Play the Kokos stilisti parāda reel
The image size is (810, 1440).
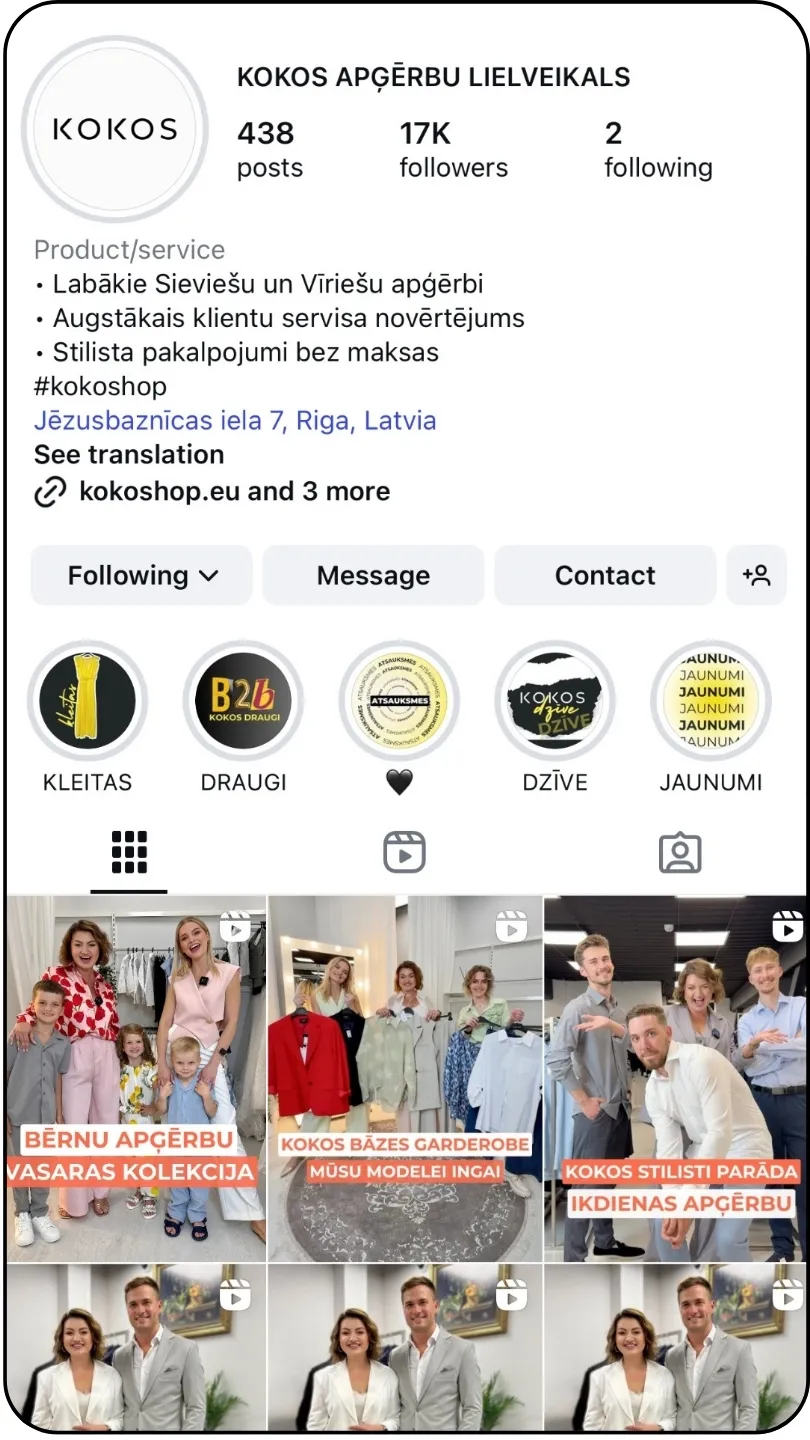point(675,1077)
